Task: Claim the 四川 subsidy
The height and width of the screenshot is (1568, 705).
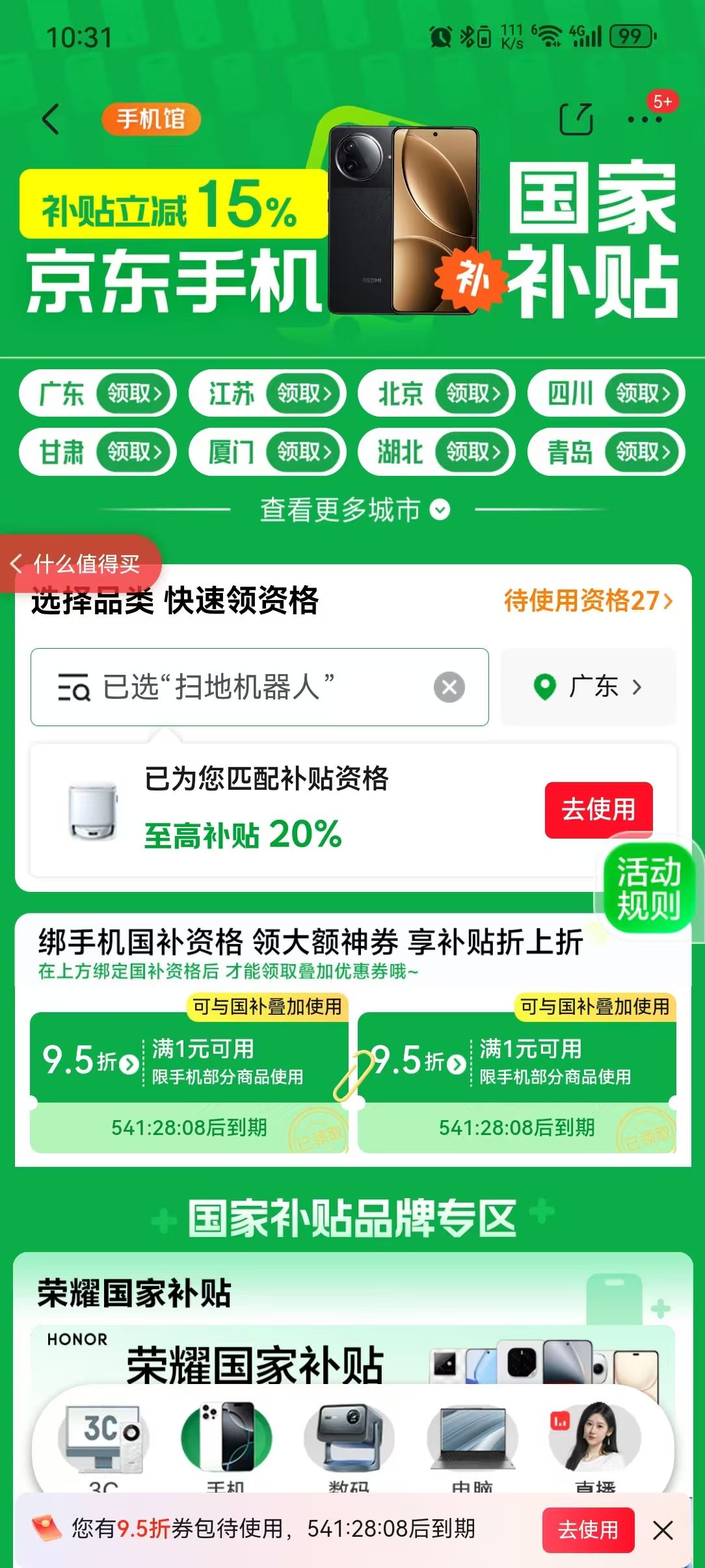Action: 643,393
